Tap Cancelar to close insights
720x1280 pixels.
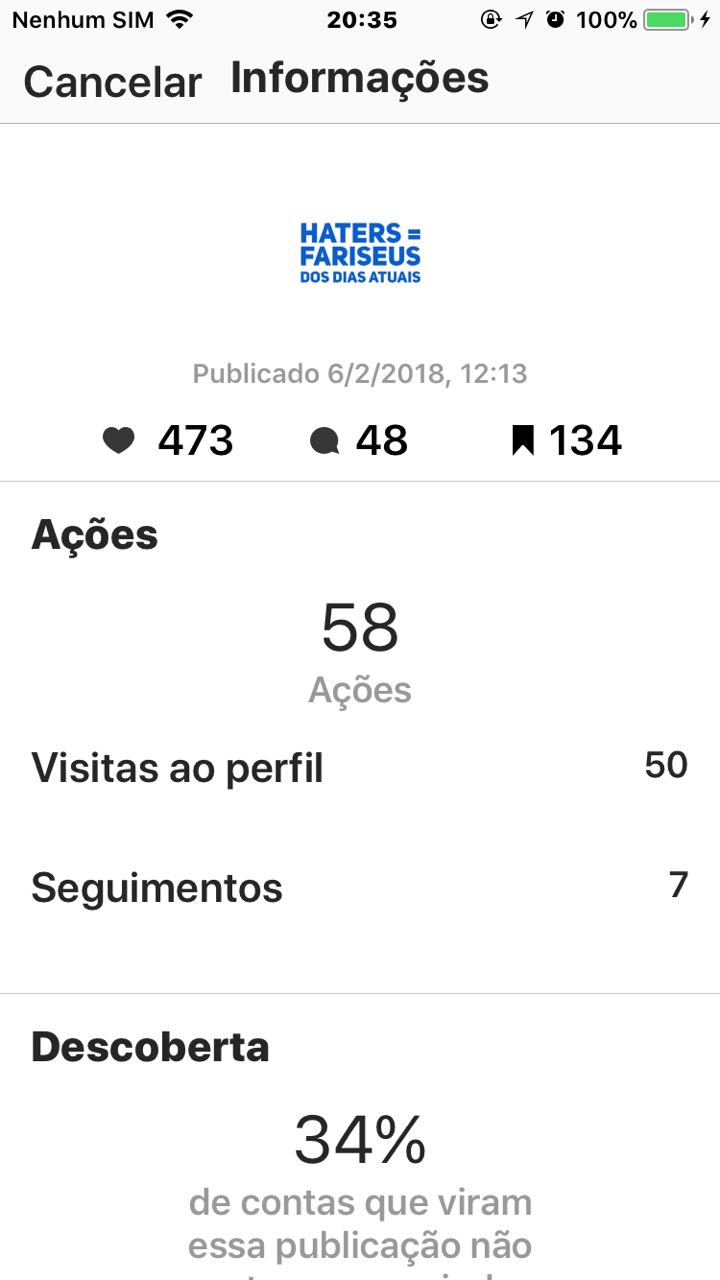[112, 82]
